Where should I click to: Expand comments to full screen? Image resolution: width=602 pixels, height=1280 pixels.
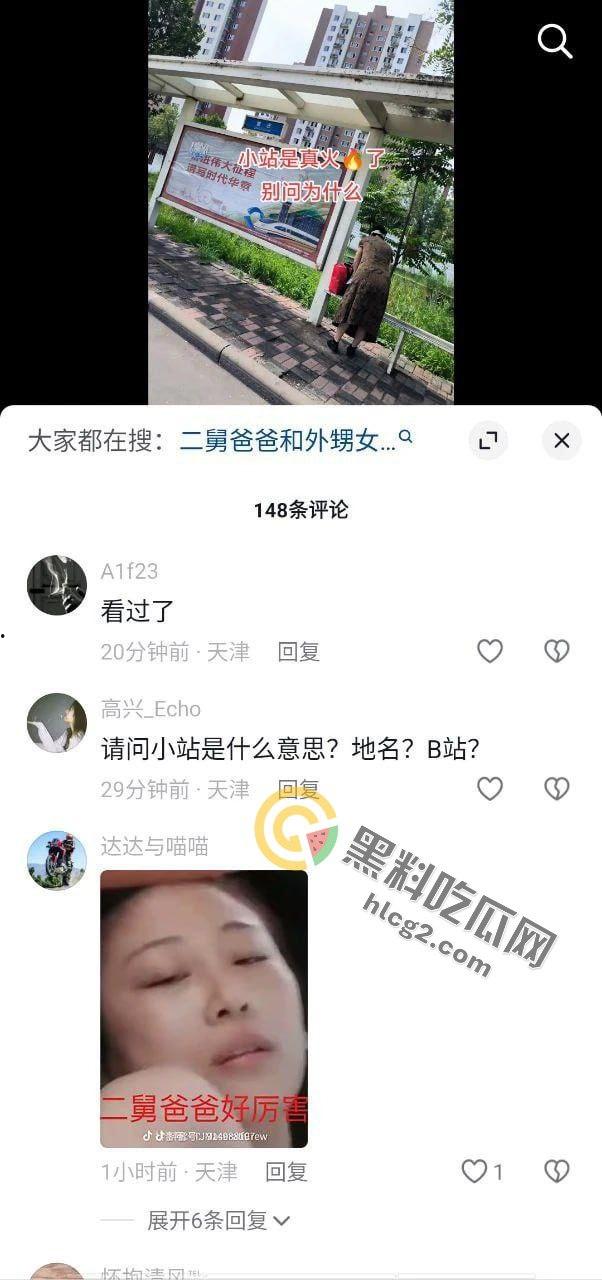point(488,440)
